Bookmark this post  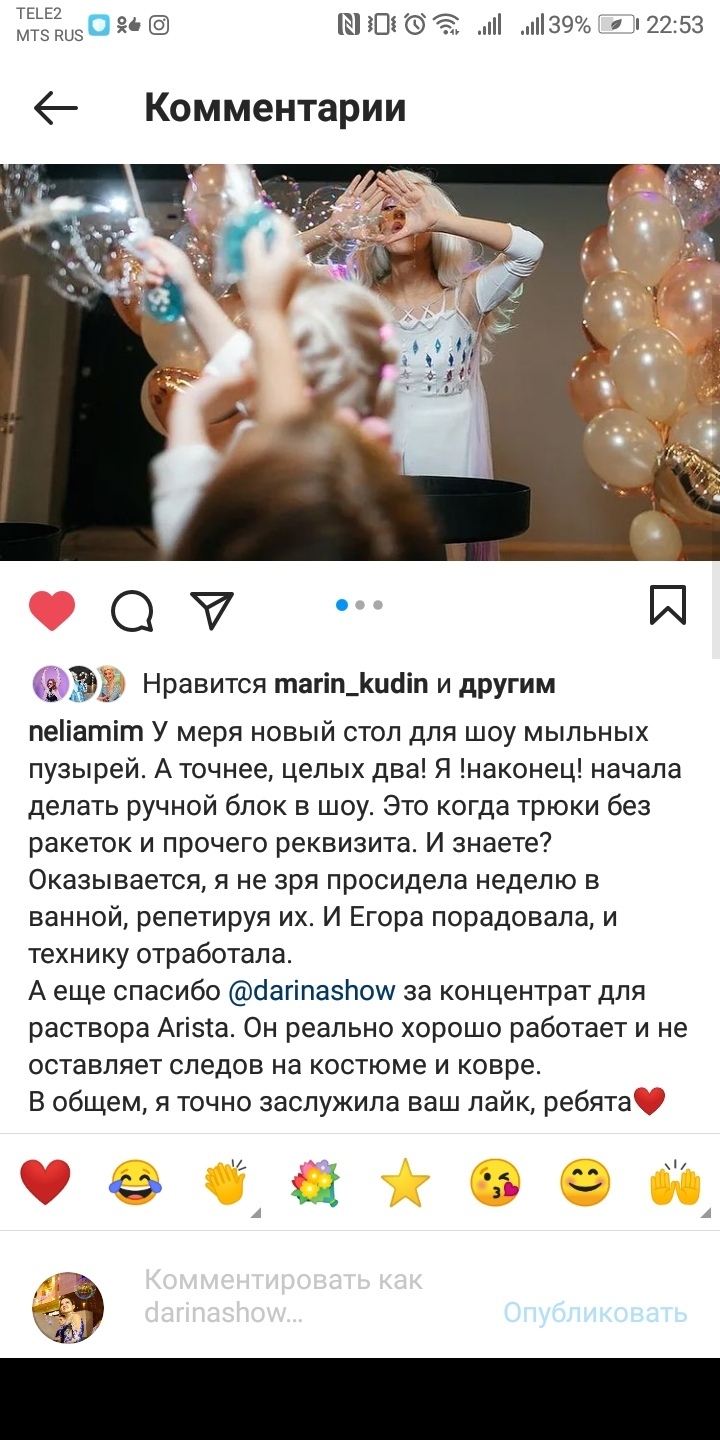(667, 605)
